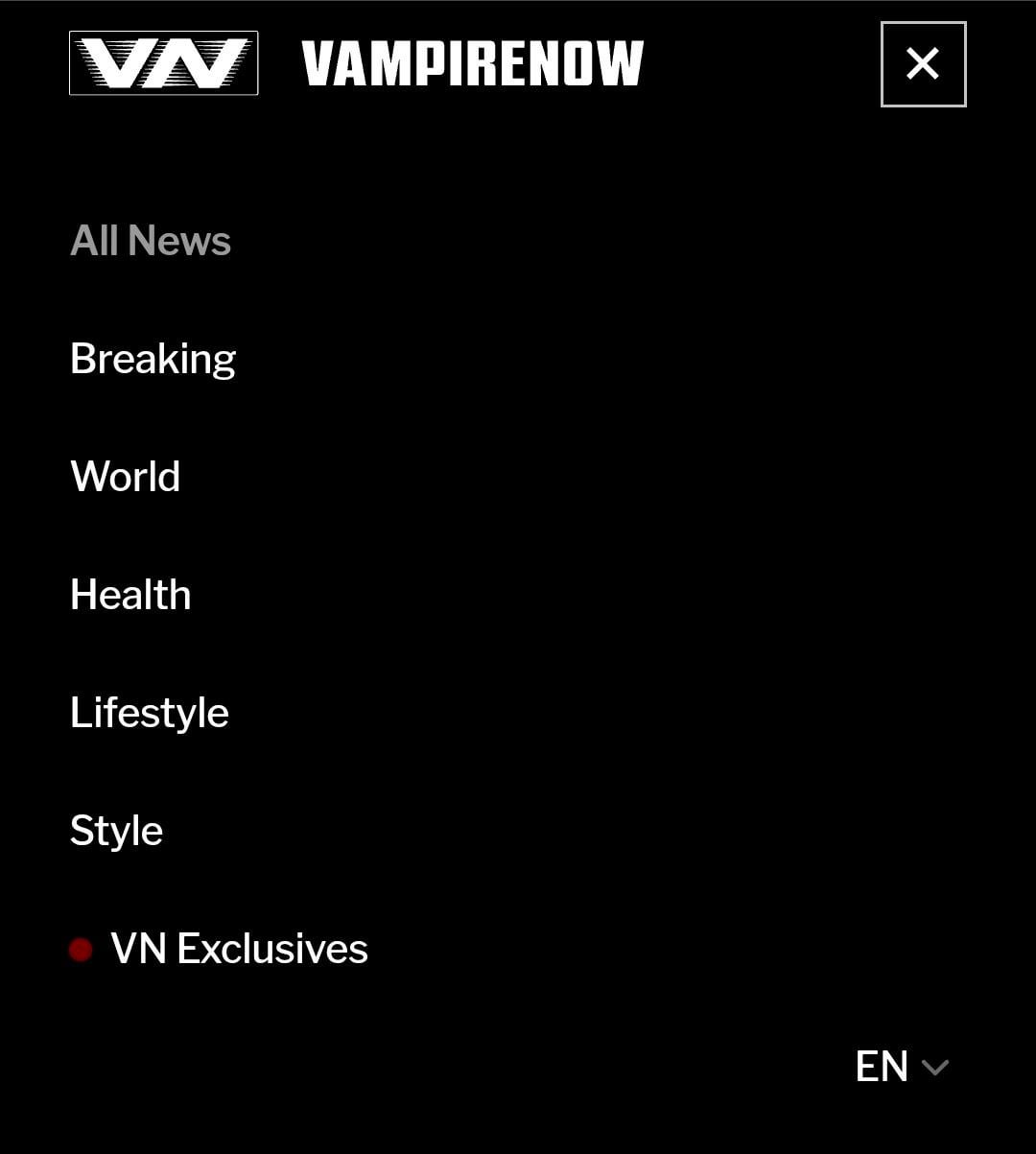Go to the Health section
Screen dimensions: 1036x1154
(x=129, y=595)
